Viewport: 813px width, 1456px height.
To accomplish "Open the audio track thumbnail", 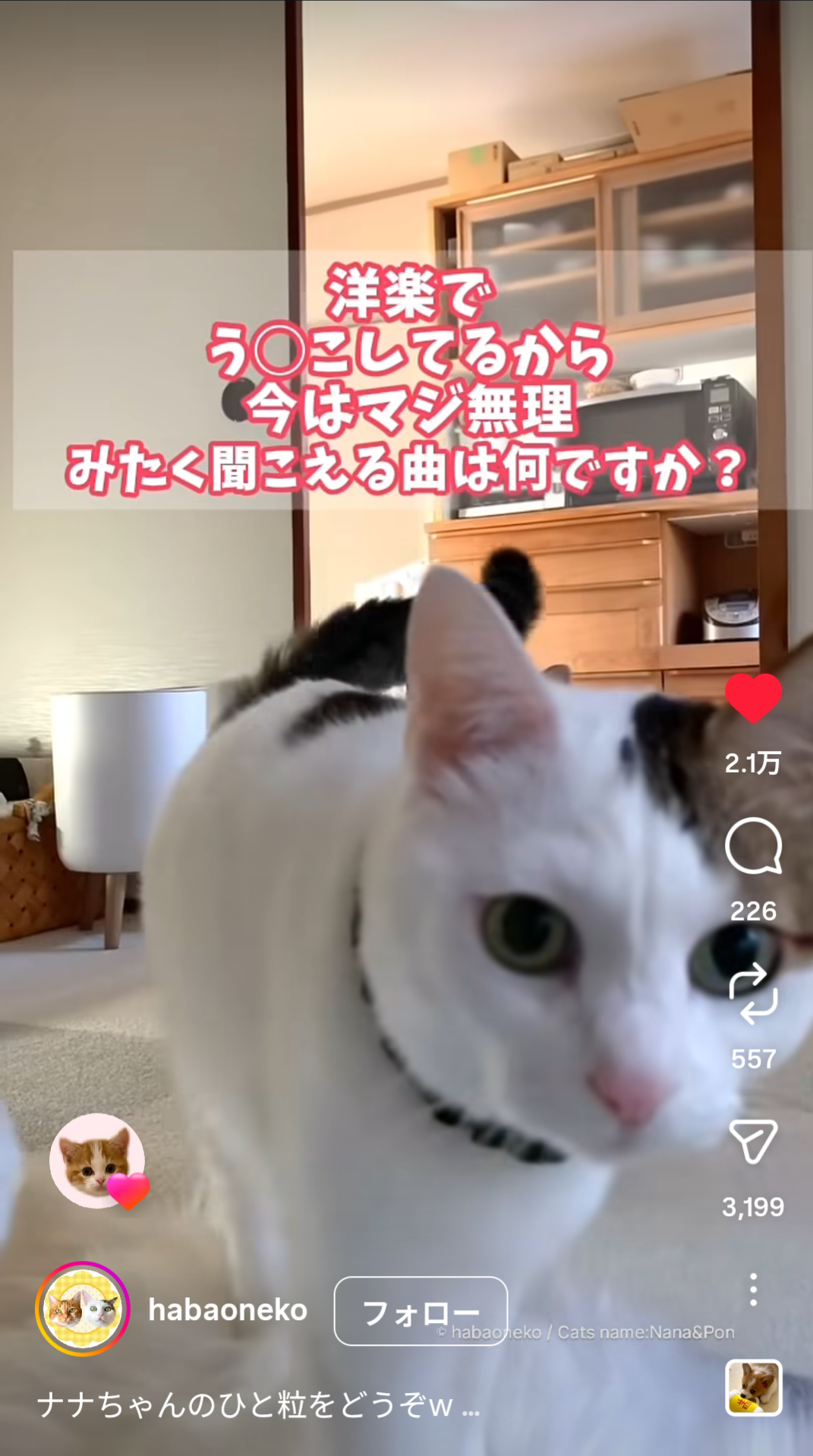I will pyautogui.click(x=753, y=1388).
